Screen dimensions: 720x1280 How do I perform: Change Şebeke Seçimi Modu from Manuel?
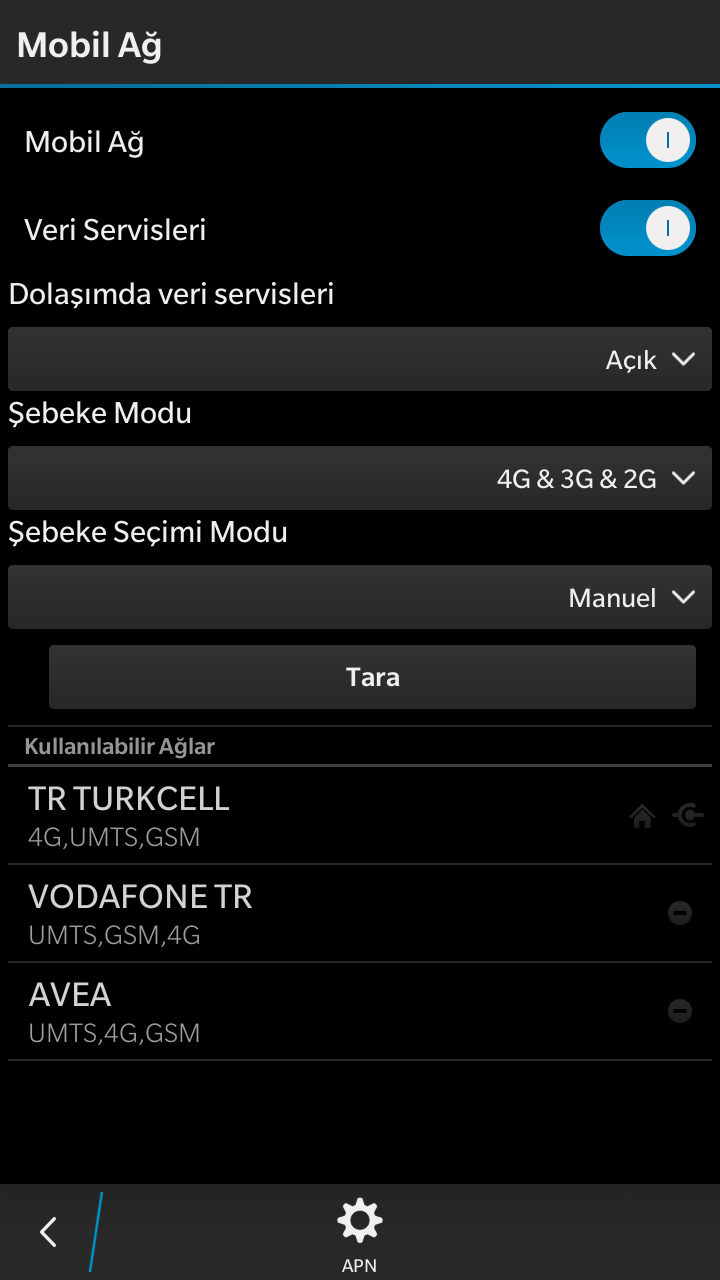[x=360, y=597]
